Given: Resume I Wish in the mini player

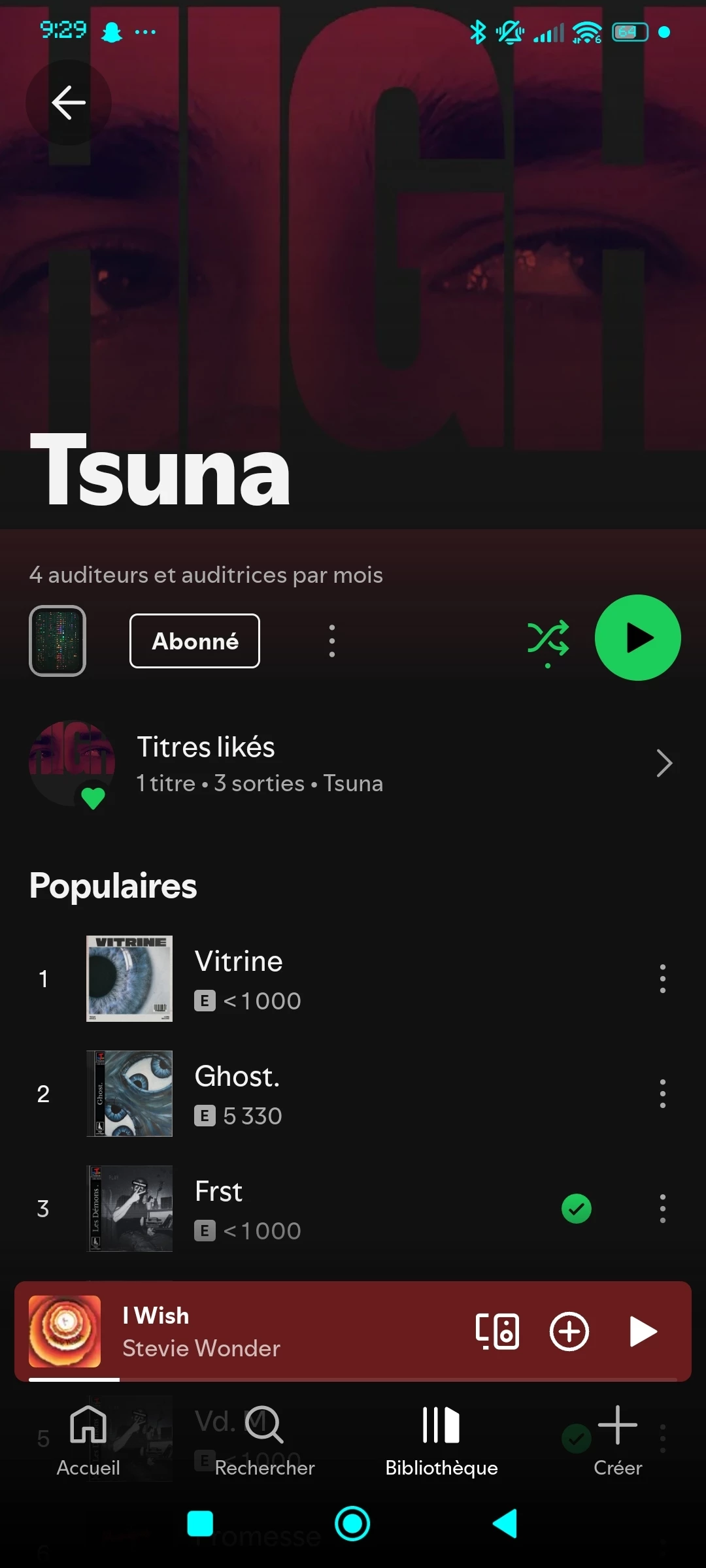Looking at the screenshot, I should coord(643,1331).
